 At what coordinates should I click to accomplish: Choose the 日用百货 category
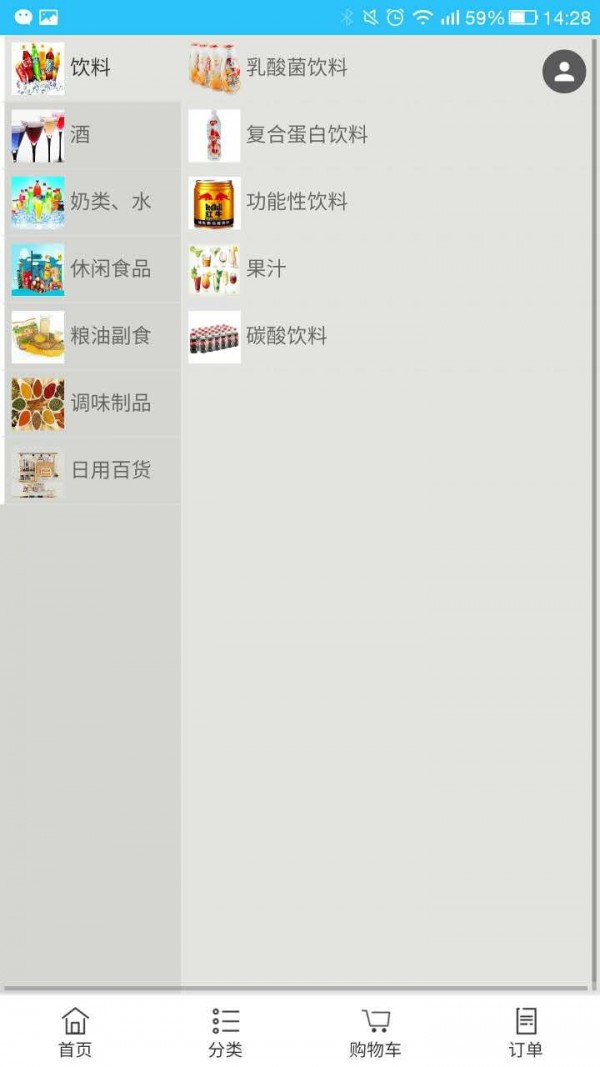coord(90,470)
